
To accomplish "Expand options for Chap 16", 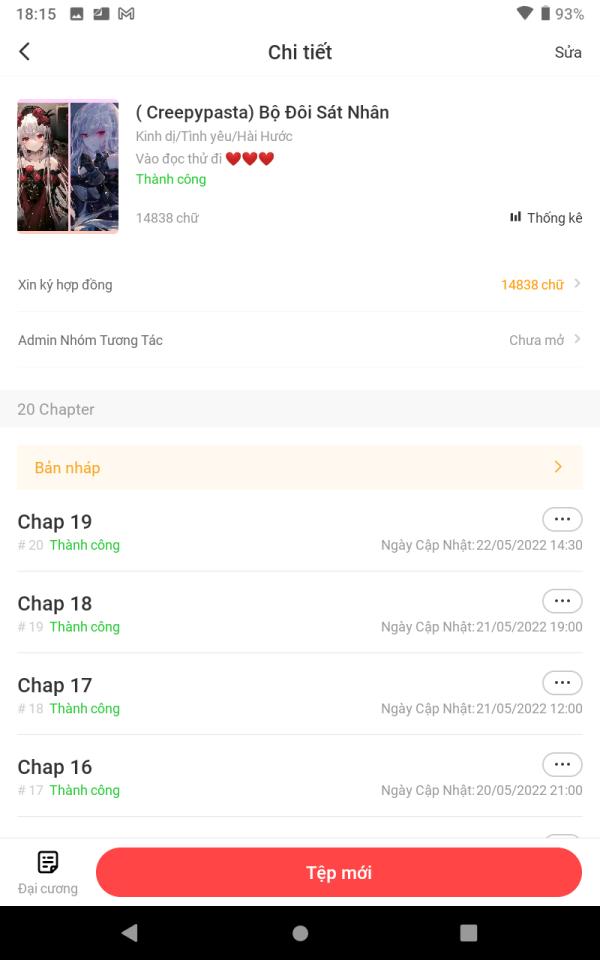I will click(x=562, y=765).
